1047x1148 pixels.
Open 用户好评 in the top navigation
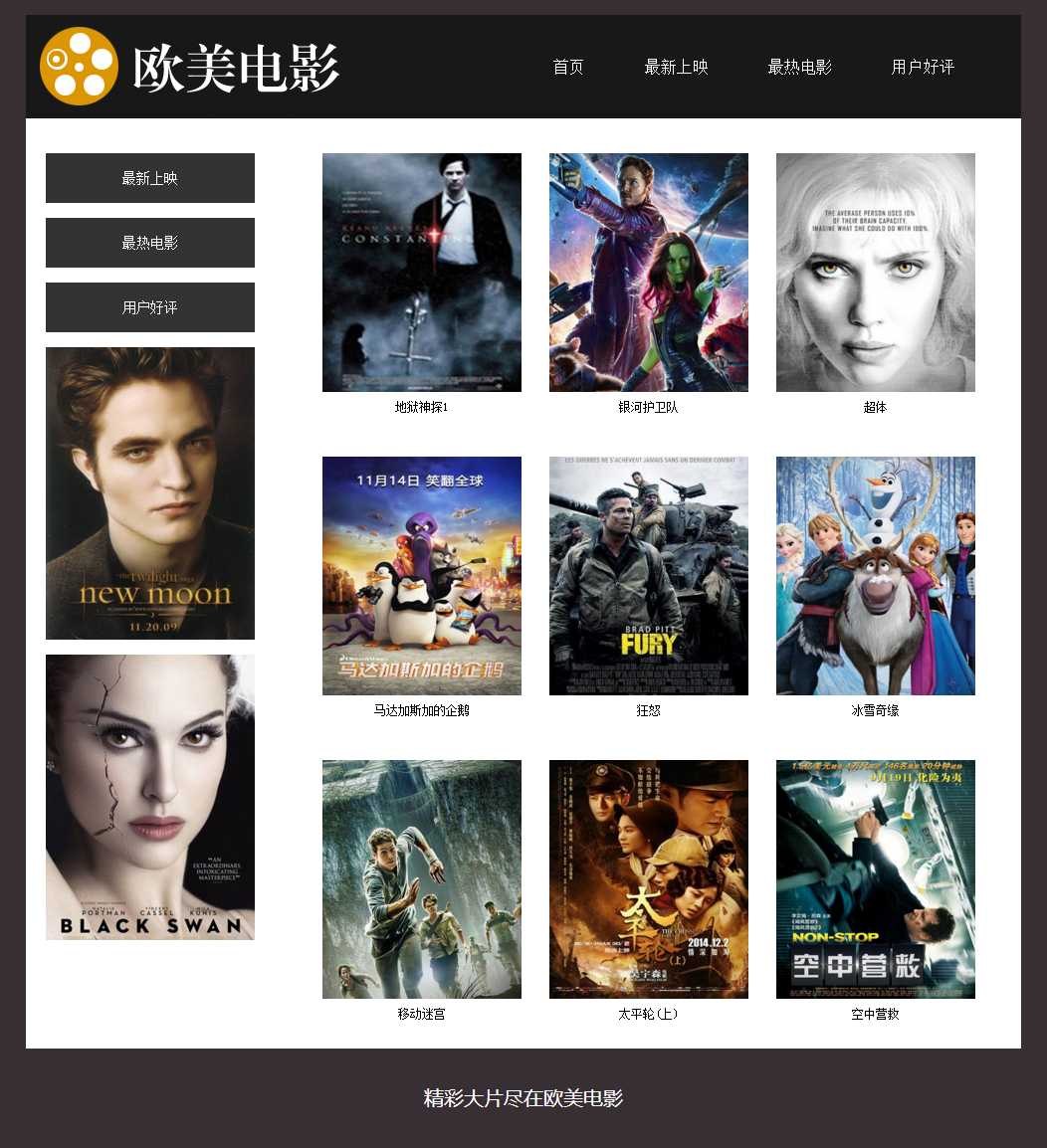[x=923, y=67]
